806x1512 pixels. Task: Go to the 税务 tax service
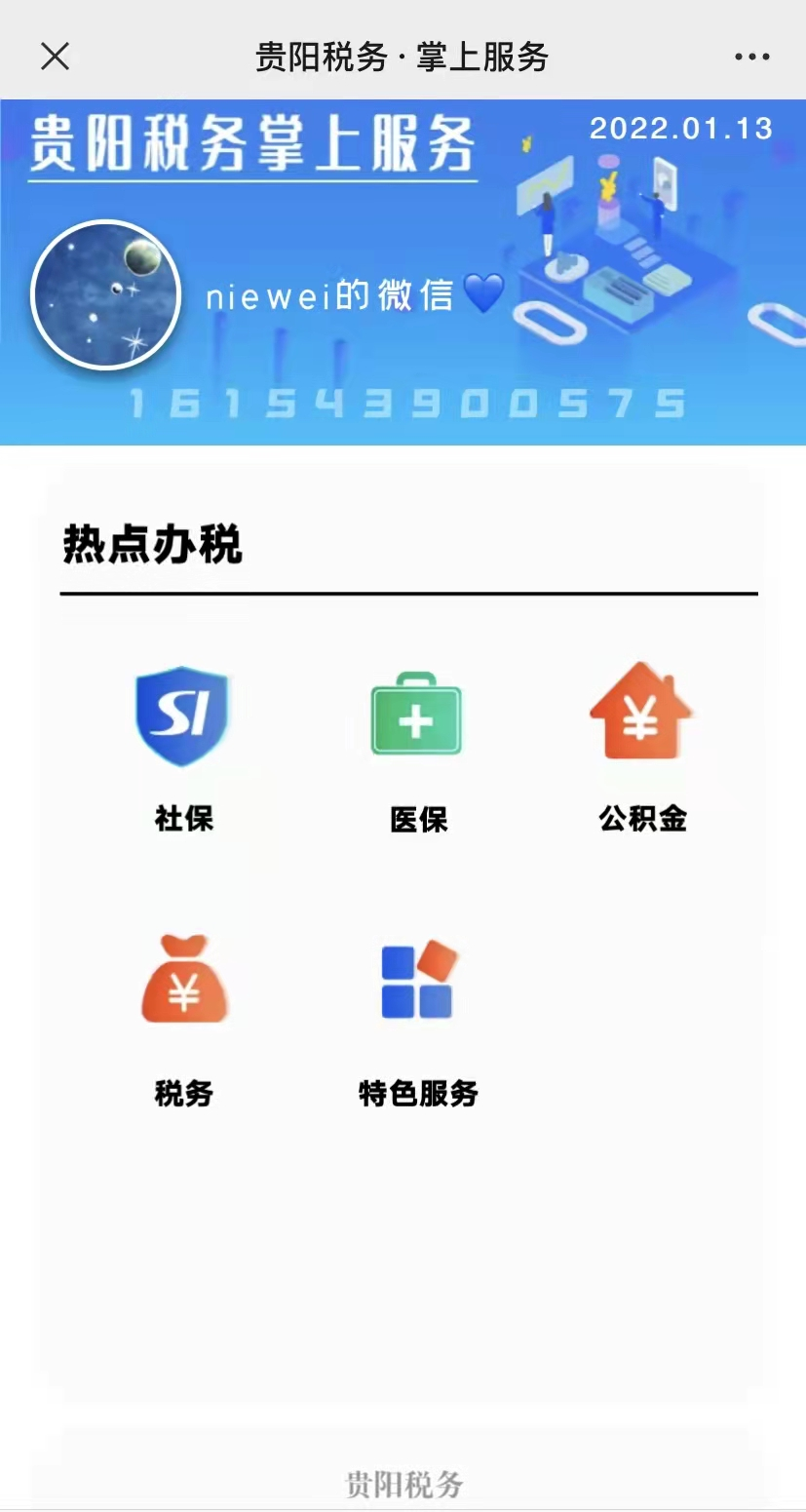183,1021
